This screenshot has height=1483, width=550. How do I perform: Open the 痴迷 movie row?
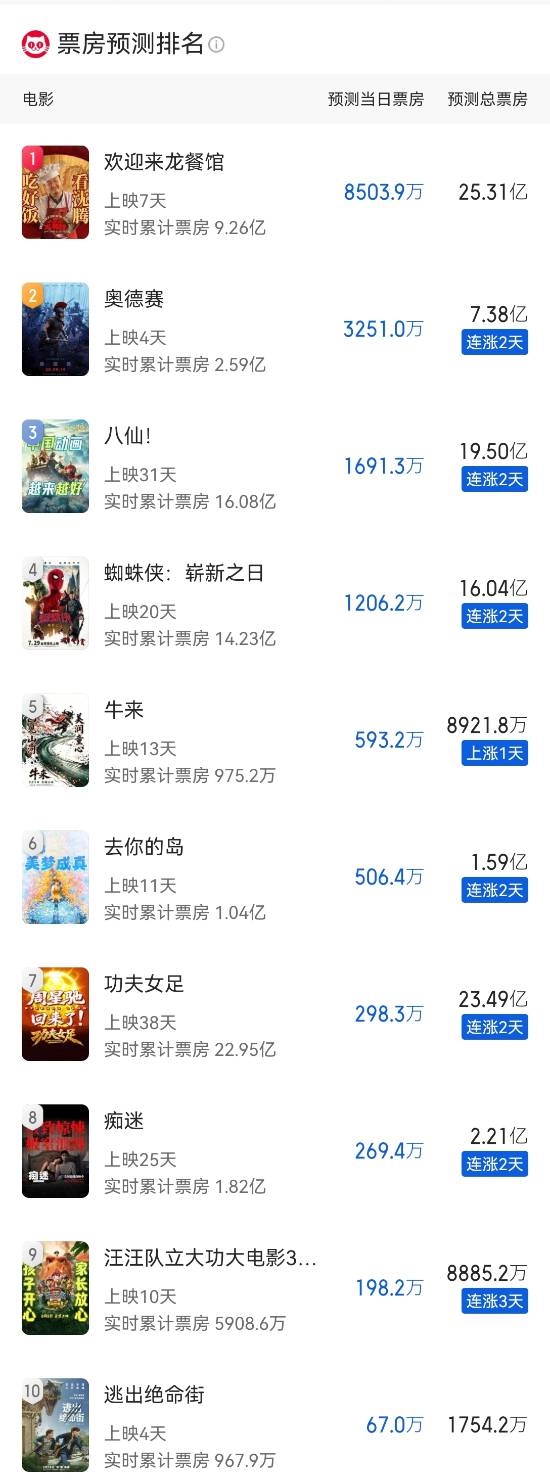click(275, 1151)
